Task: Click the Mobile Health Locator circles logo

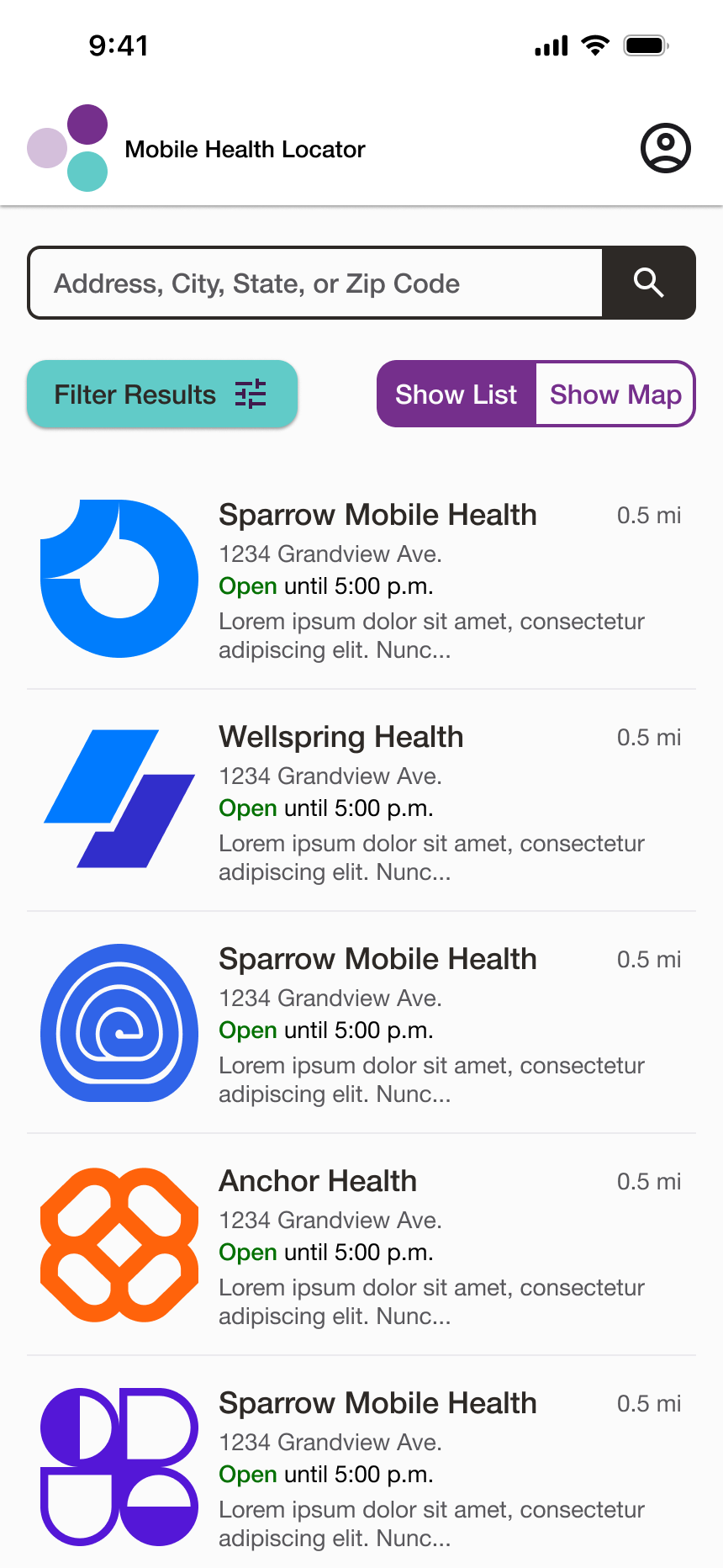Action: [68, 148]
